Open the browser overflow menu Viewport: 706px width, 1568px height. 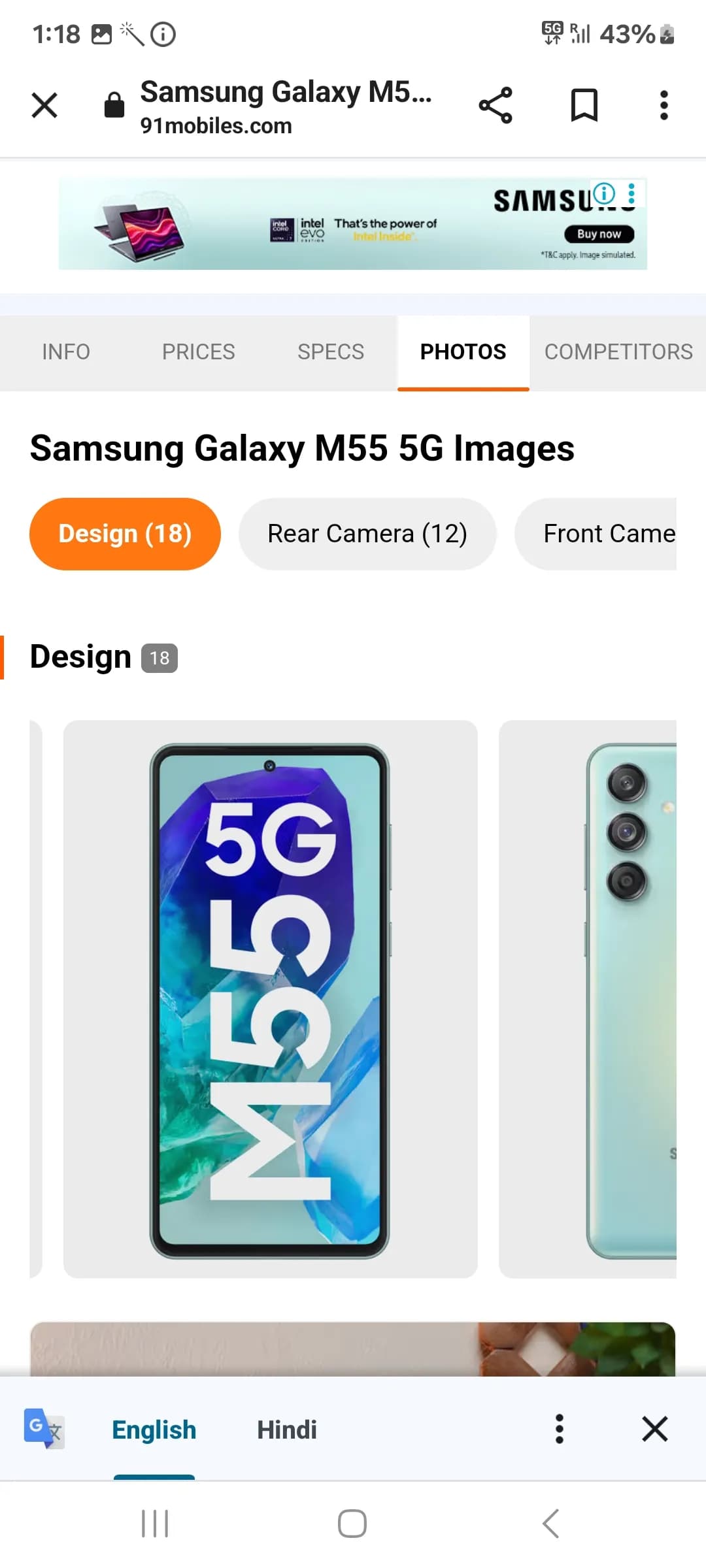click(x=664, y=105)
